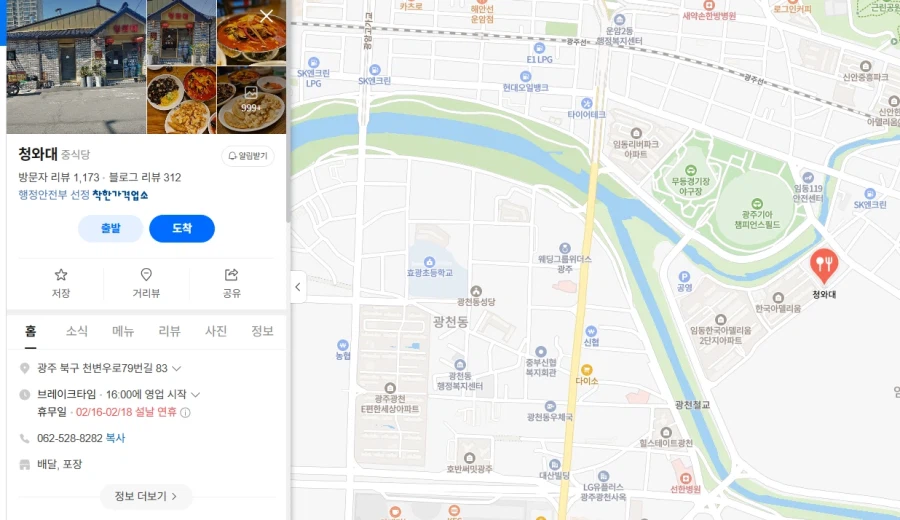The width and height of the screenshot is (900, 520).
Task: Expand the 브레이크타임 business hours
Action: tap(196, 394)
